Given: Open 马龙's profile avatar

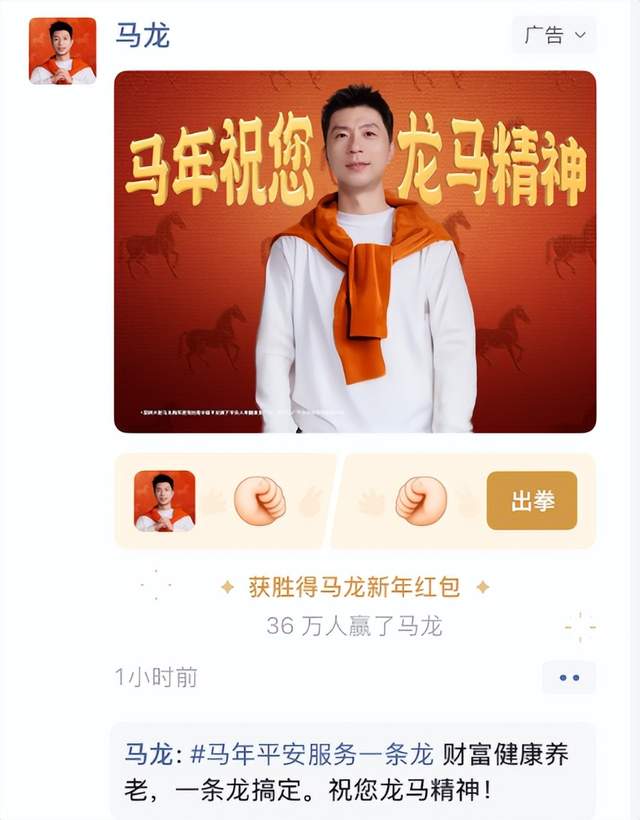Looking at the screenshot, I should pyautogui.click(x=63, y=51).
